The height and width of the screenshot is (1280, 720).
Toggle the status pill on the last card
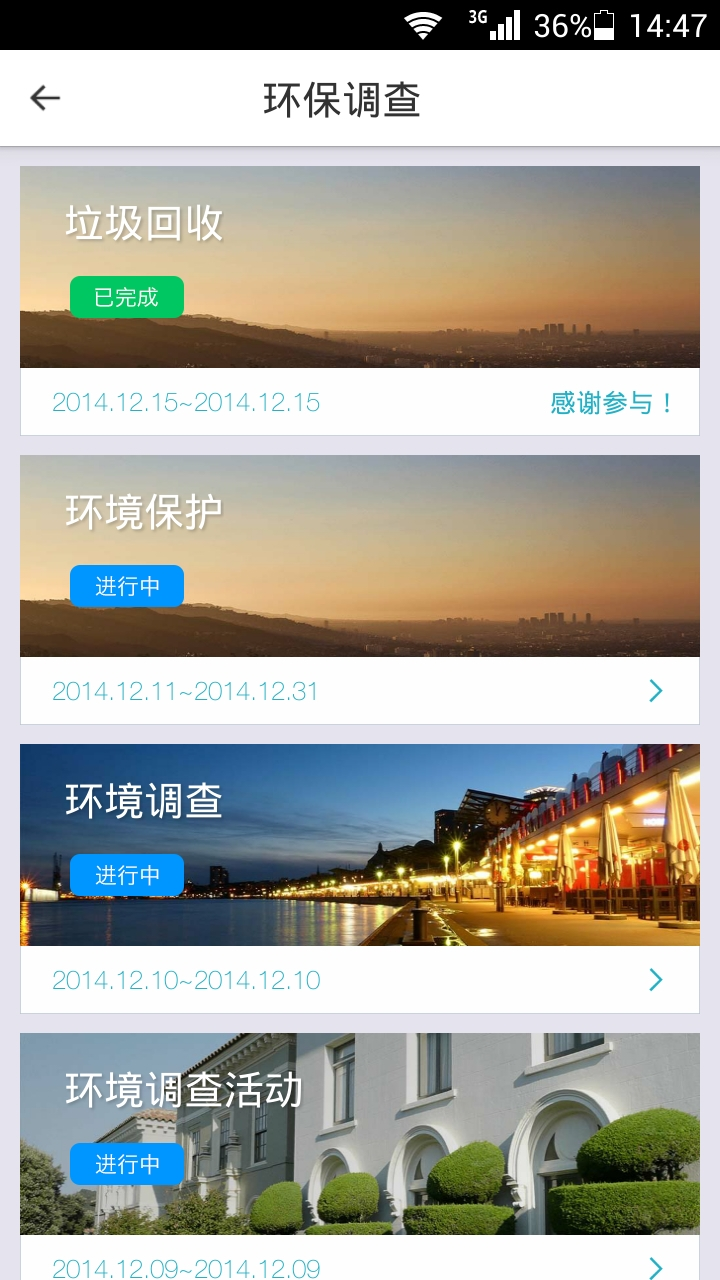[x=127, y=1163]
